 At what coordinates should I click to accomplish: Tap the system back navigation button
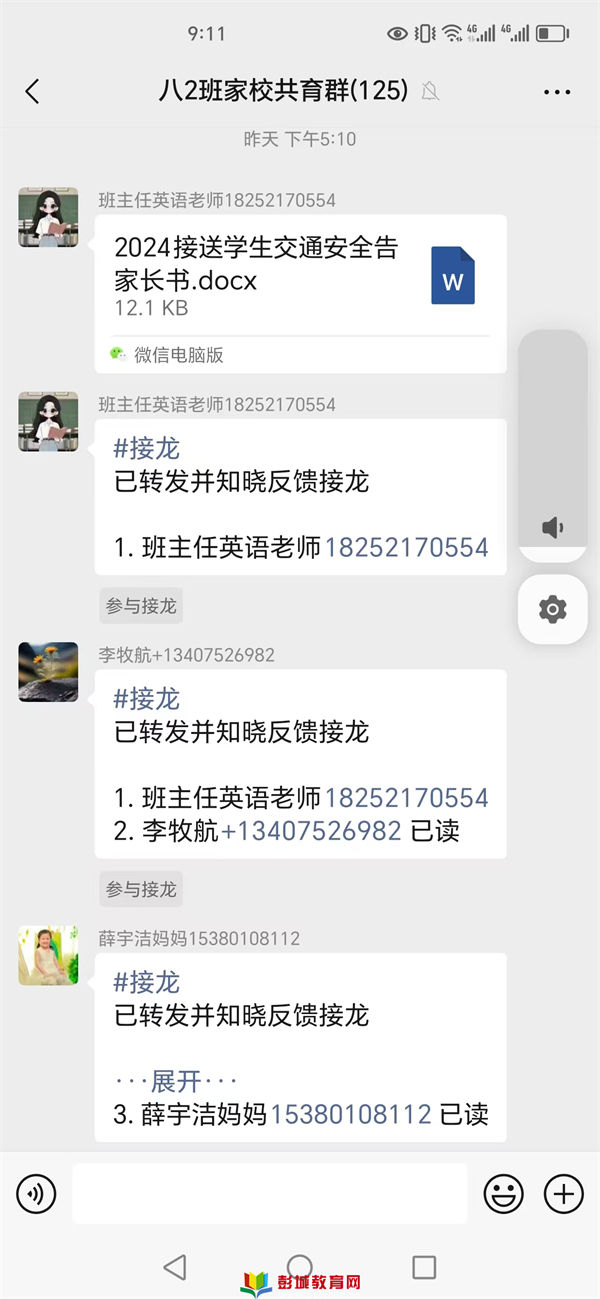click(175, 1267)
